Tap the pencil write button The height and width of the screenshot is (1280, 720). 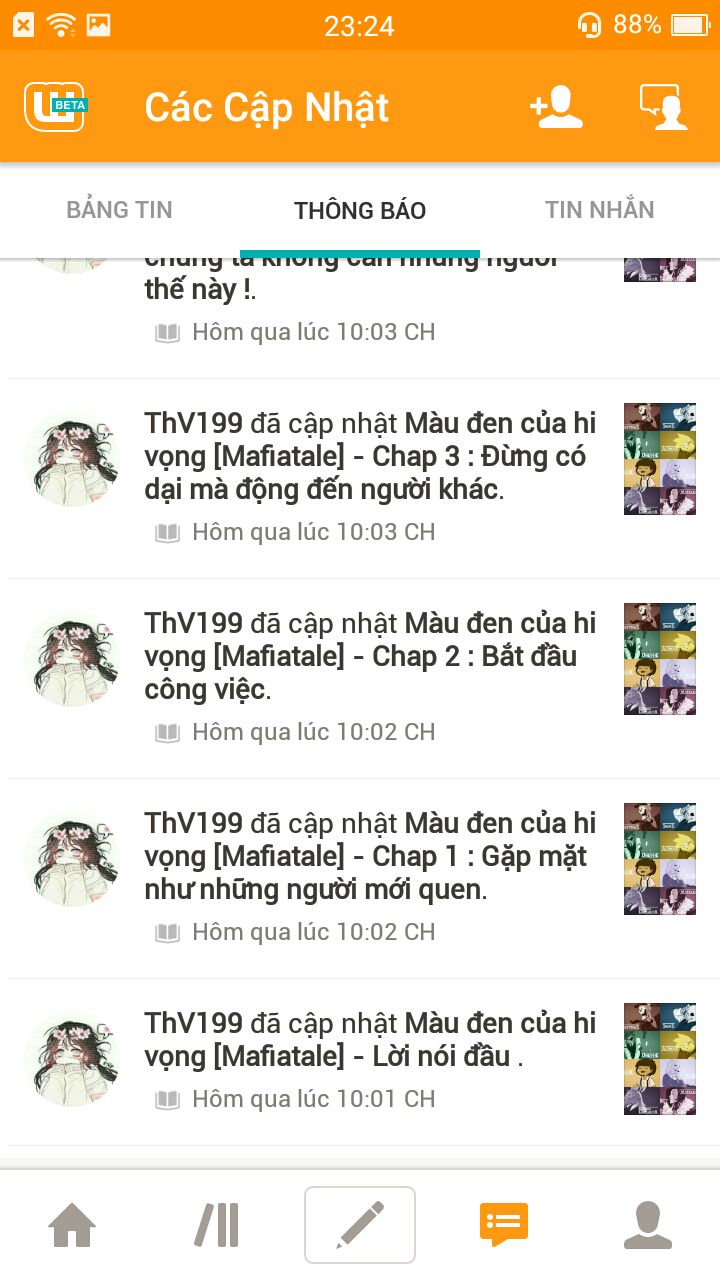pos(360,1225)
